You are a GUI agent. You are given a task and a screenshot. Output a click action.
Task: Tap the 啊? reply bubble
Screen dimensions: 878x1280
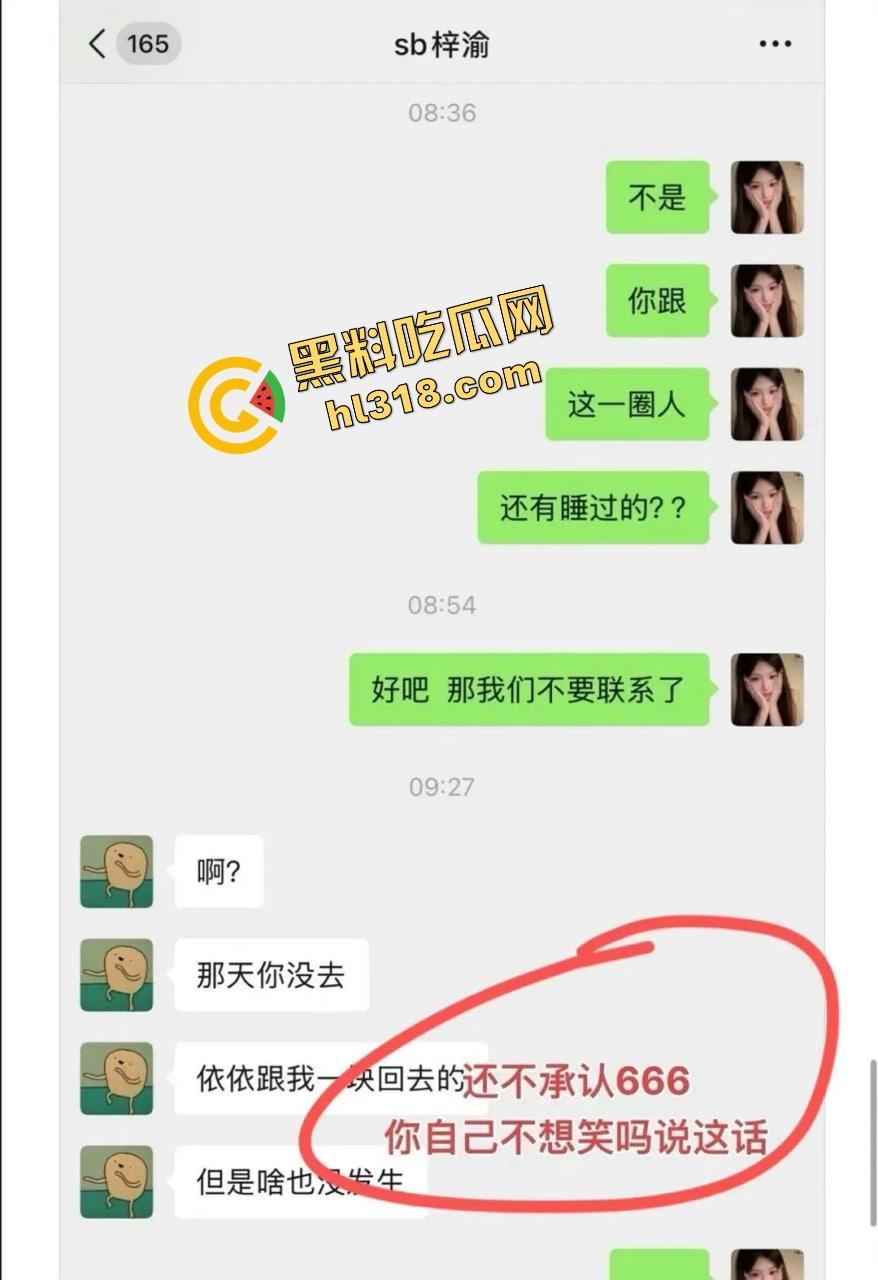pos(218,870)
